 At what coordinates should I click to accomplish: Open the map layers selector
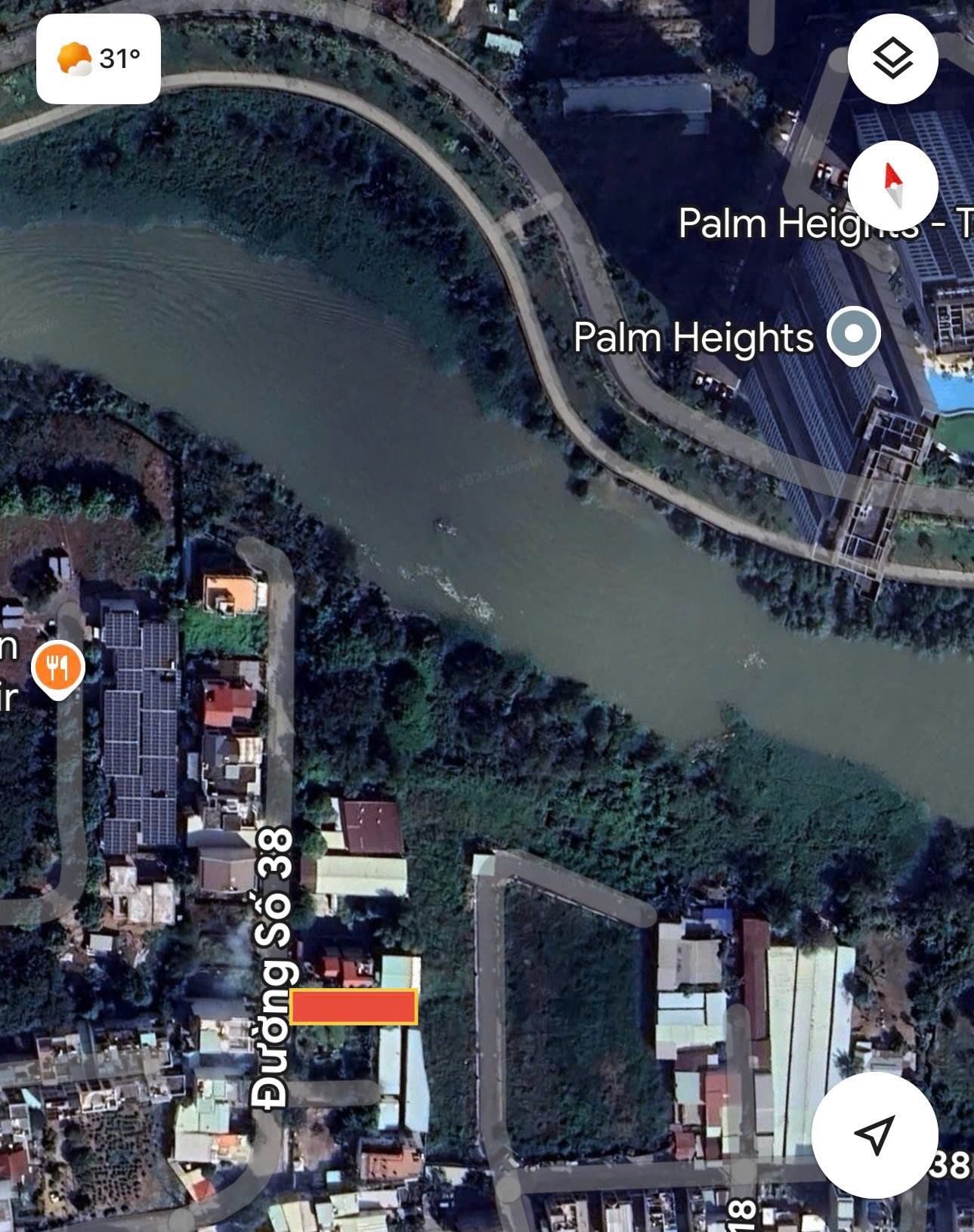click(892, 59)
